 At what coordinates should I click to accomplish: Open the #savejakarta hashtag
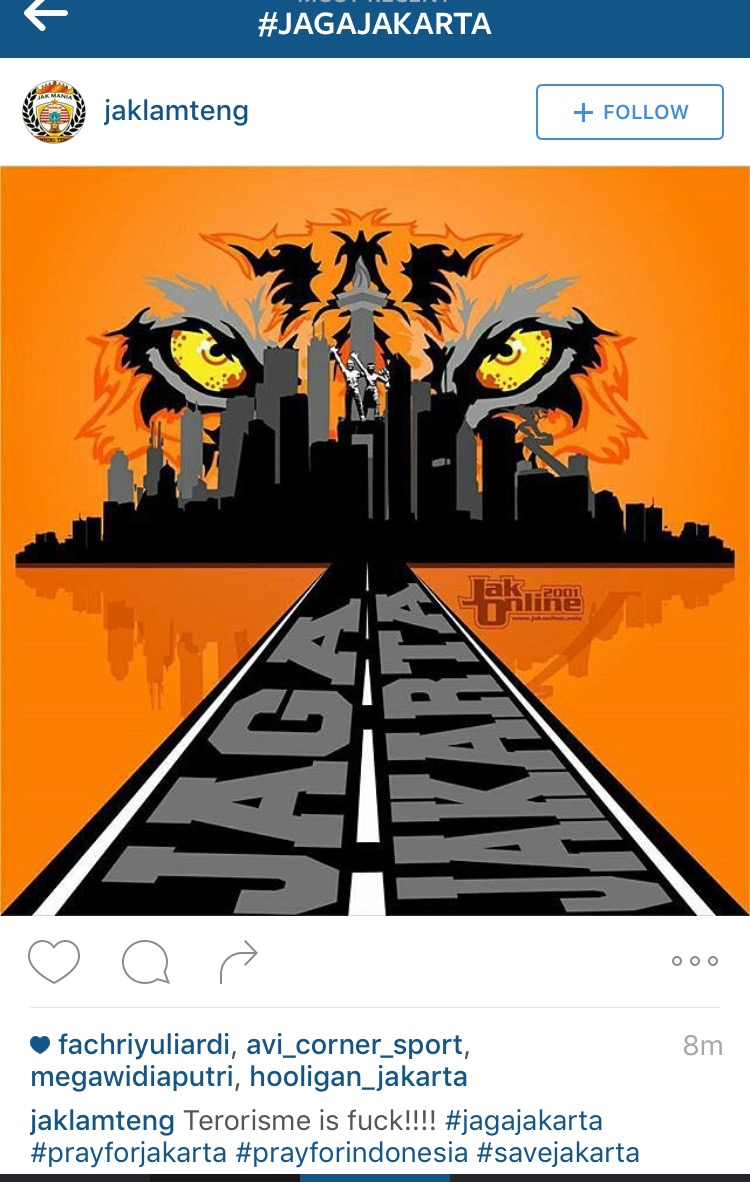point(557,1152)
